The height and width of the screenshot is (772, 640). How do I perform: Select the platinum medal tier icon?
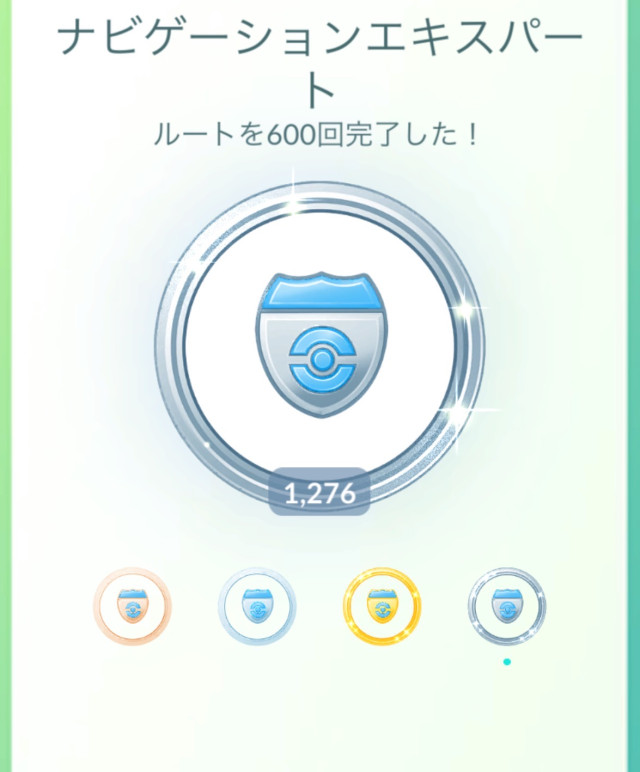click(507, 607)
